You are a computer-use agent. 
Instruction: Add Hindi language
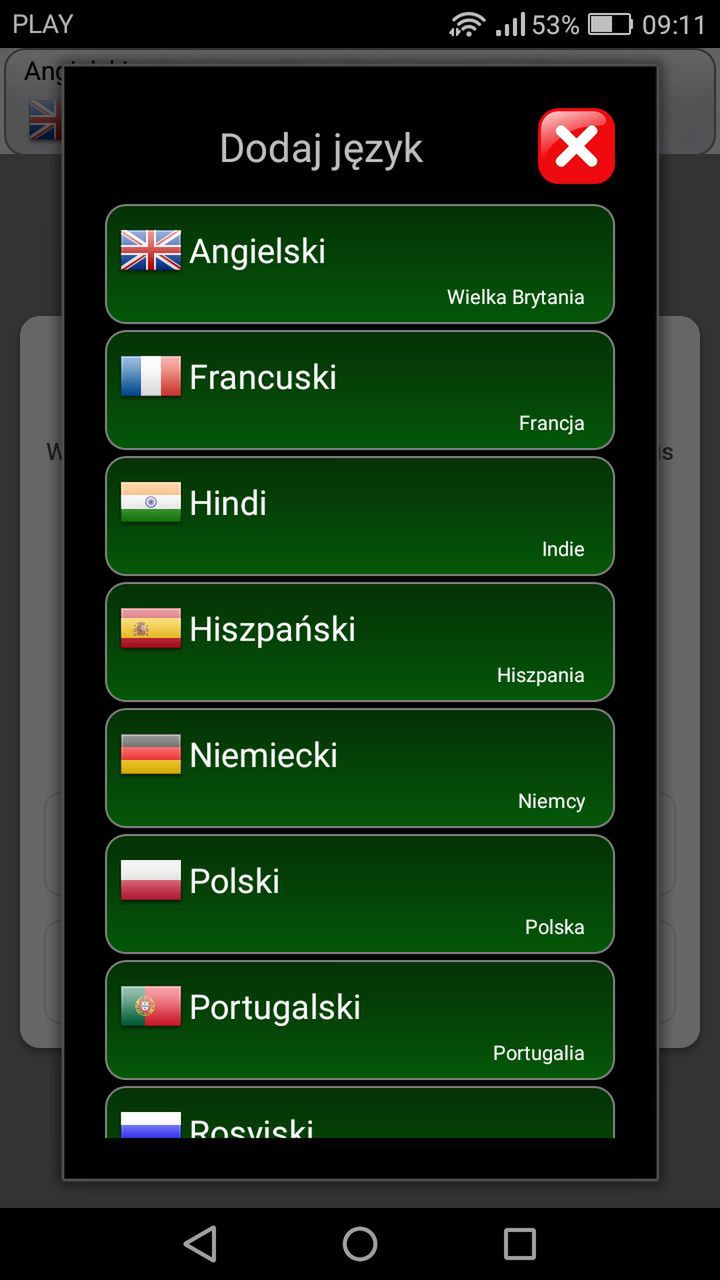(360, 516)
